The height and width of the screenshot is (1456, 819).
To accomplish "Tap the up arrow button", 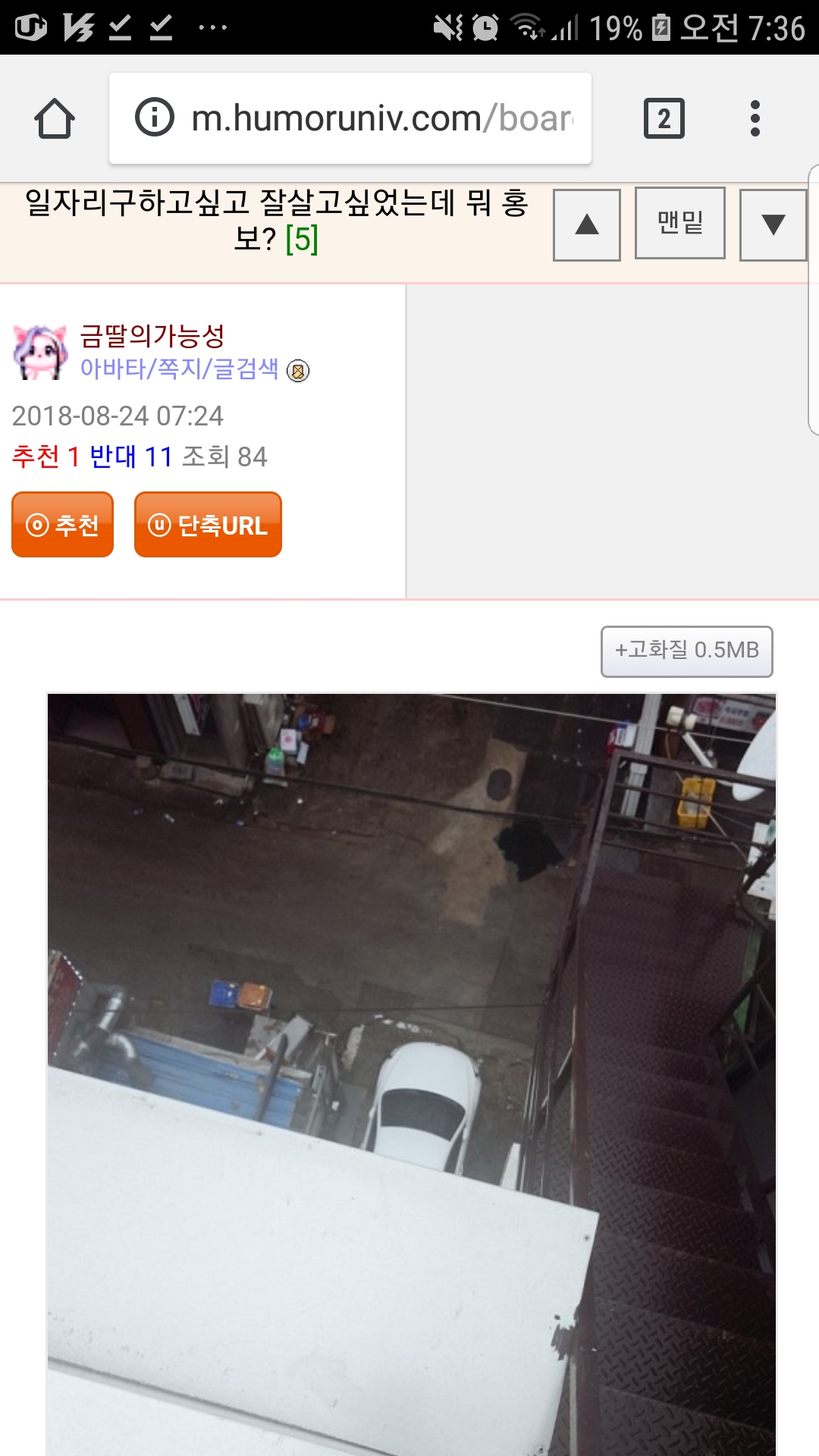I will point(587,225).
